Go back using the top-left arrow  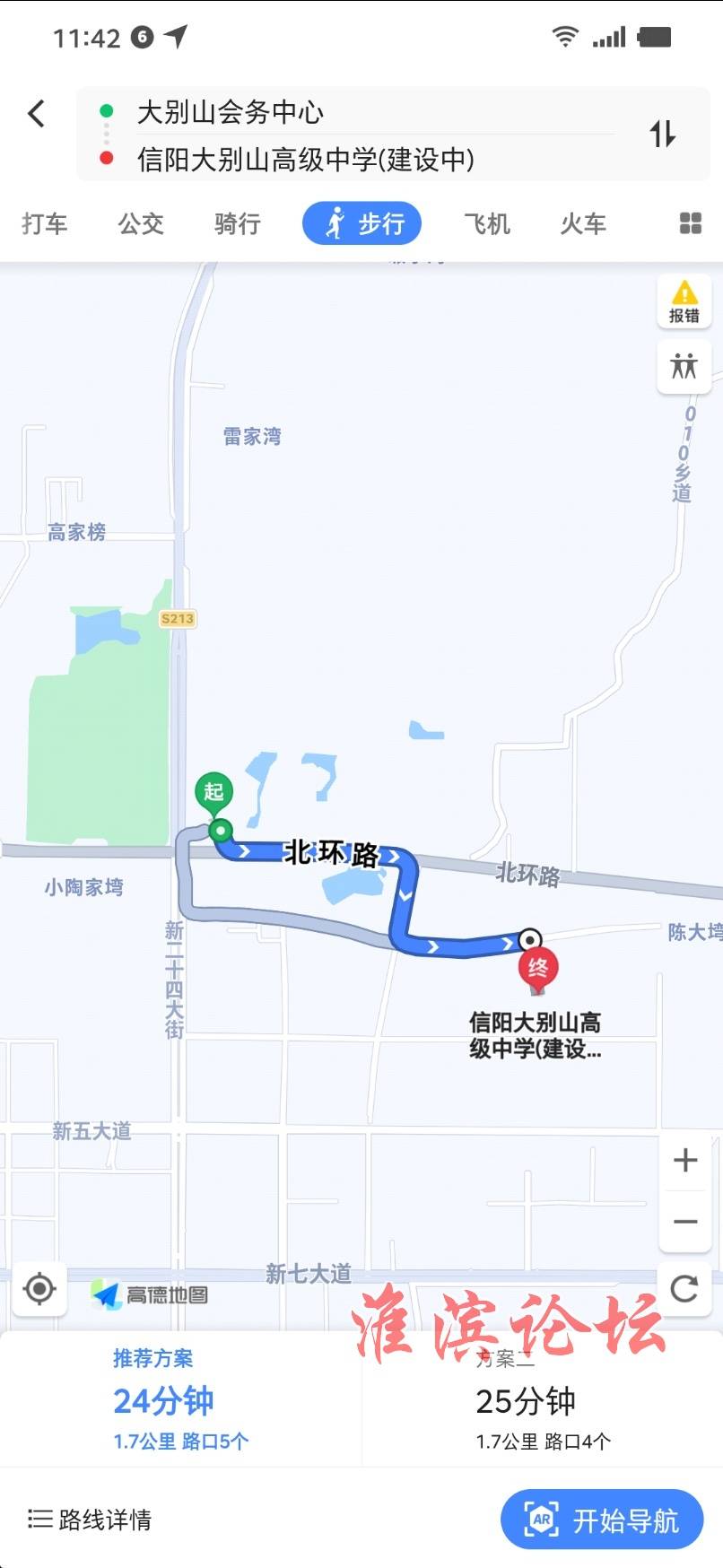37,114
